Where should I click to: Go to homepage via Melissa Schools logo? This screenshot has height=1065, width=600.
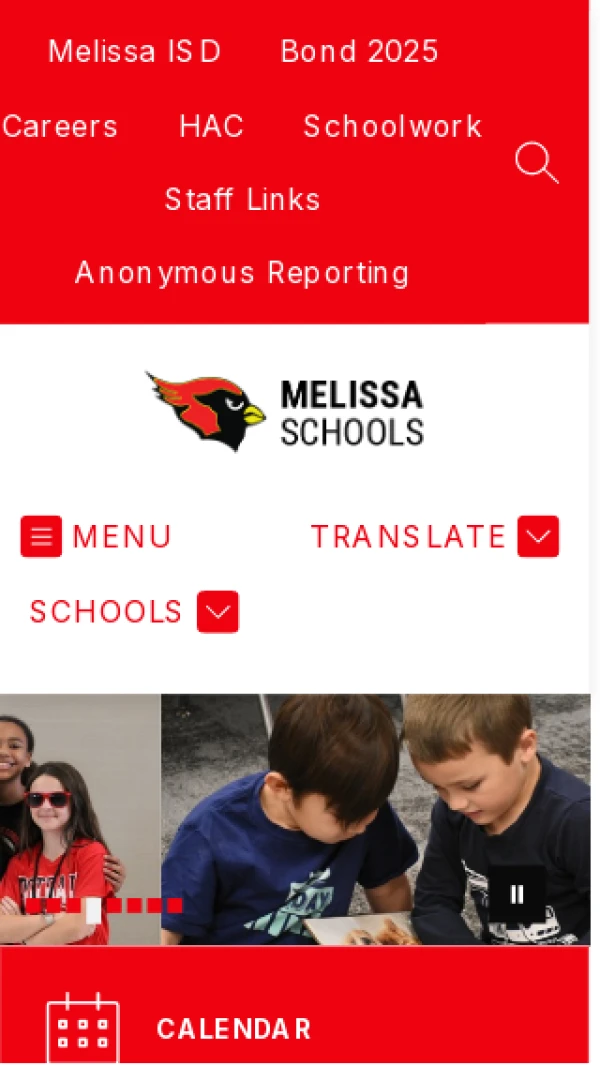(287, 411)
